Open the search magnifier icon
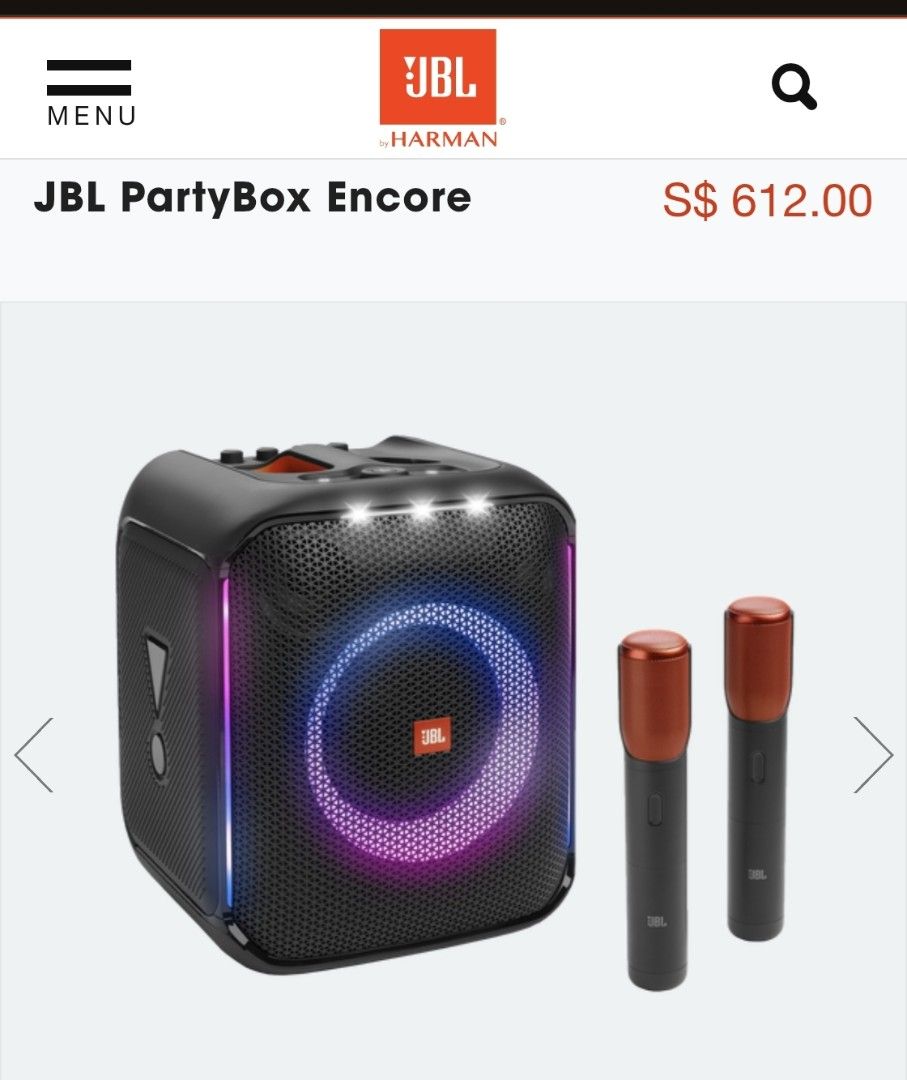Image resolution: width=907 pixels, height=1080 pixels. click(794, 88)
